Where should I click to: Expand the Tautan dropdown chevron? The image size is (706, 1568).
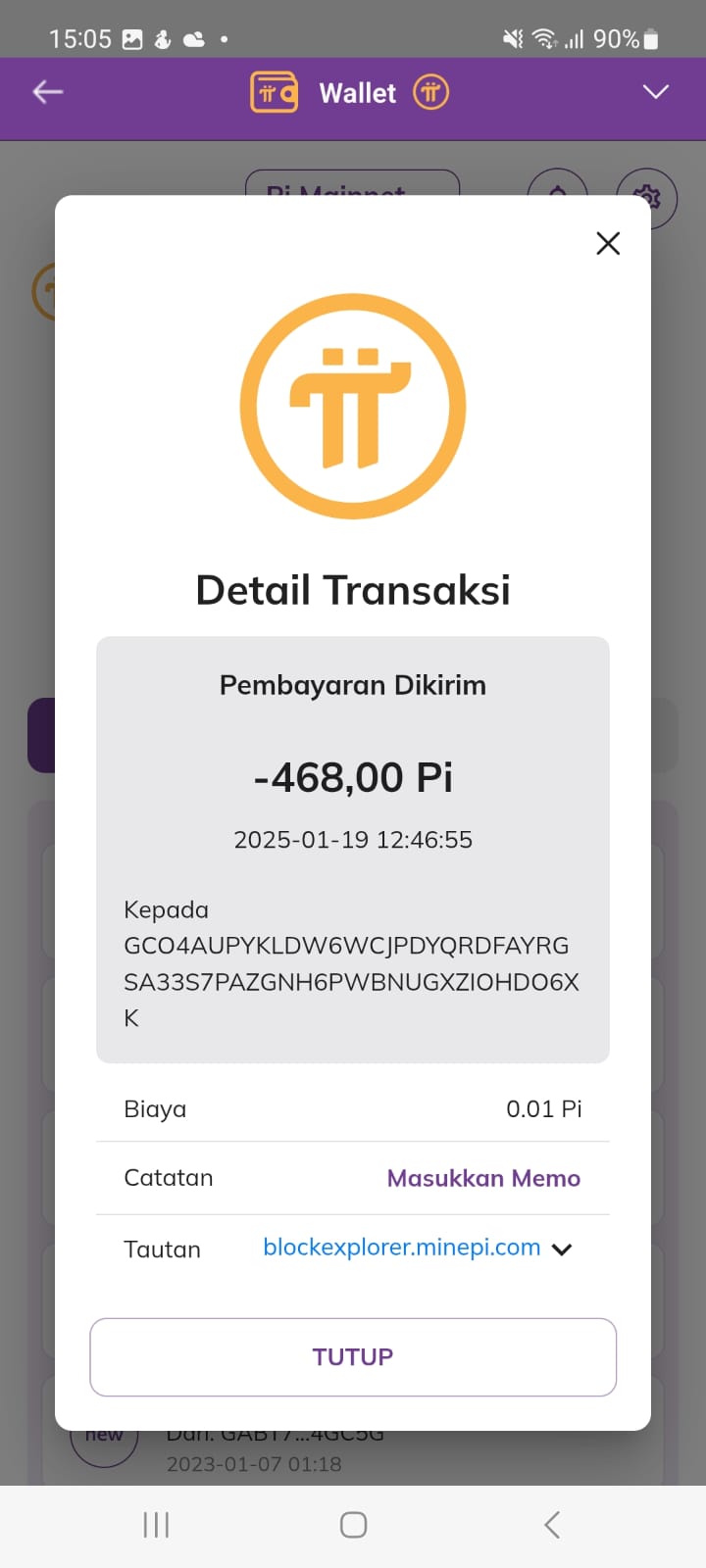[562, 1249]
